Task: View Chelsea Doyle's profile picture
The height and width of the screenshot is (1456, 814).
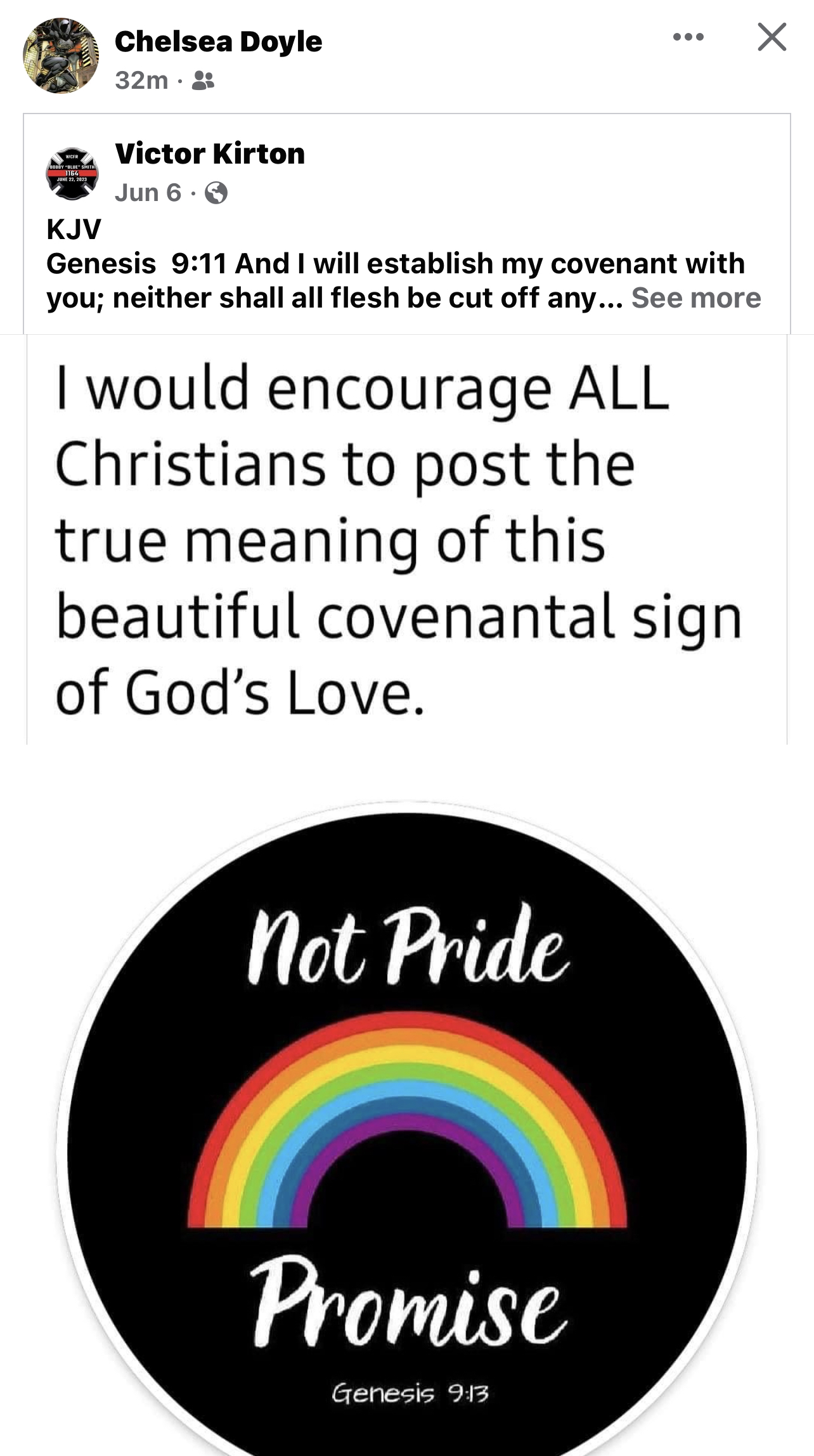Action: pos(61,56)
